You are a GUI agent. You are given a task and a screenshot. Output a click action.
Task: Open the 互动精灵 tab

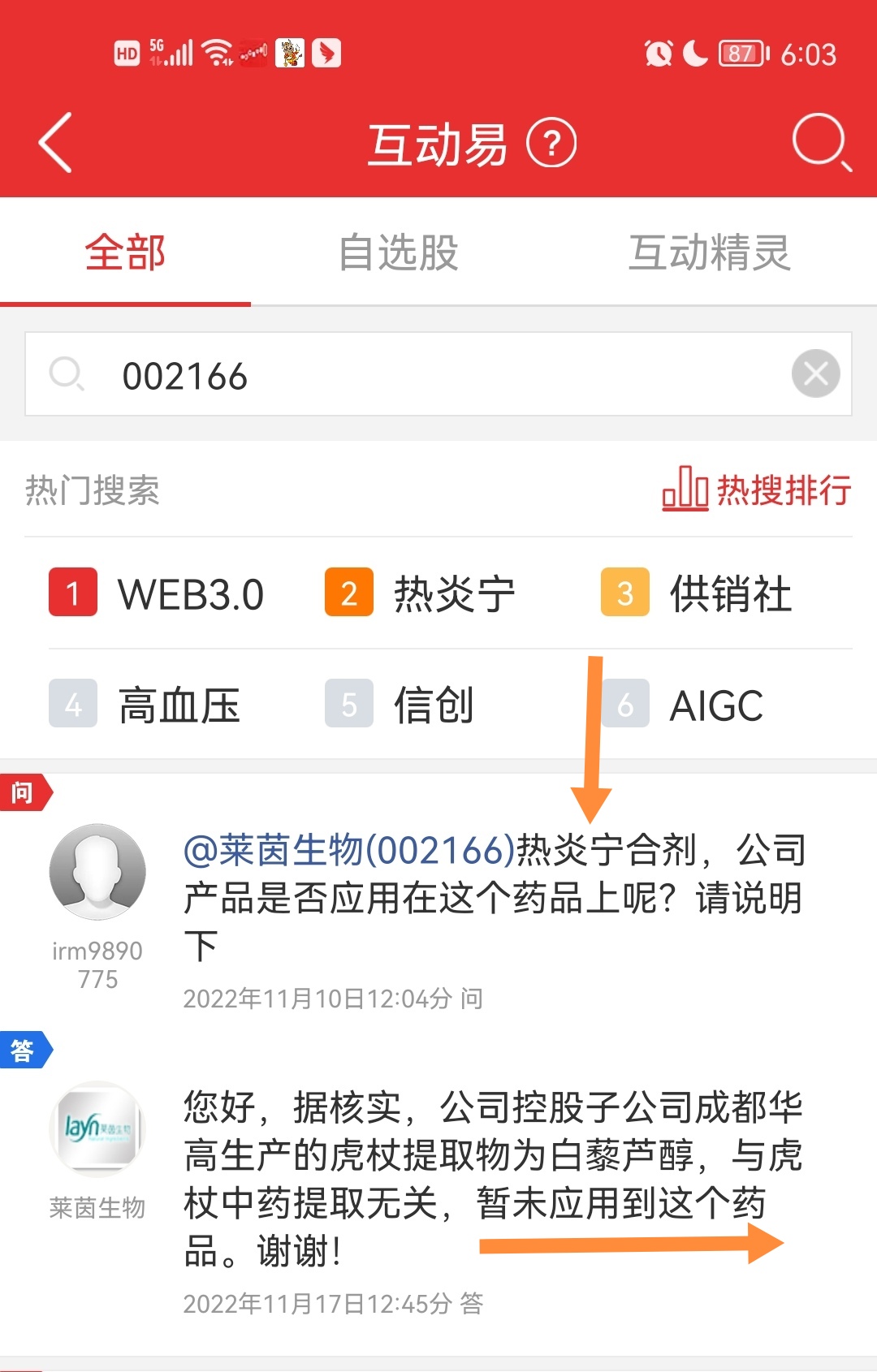pyautogui.click(x=709, y=252)
